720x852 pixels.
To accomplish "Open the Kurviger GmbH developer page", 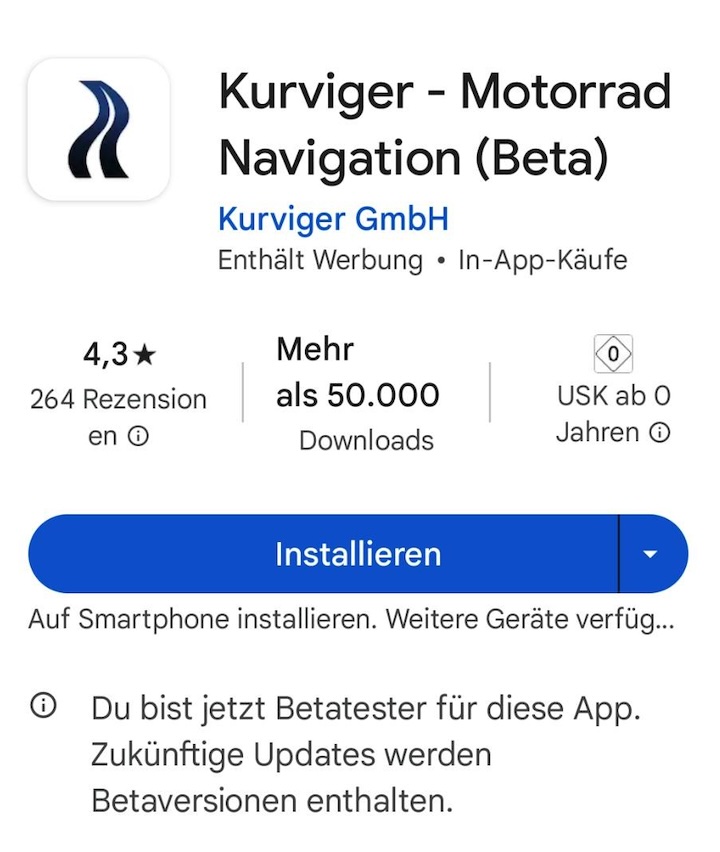I will (x=333, y=219).
